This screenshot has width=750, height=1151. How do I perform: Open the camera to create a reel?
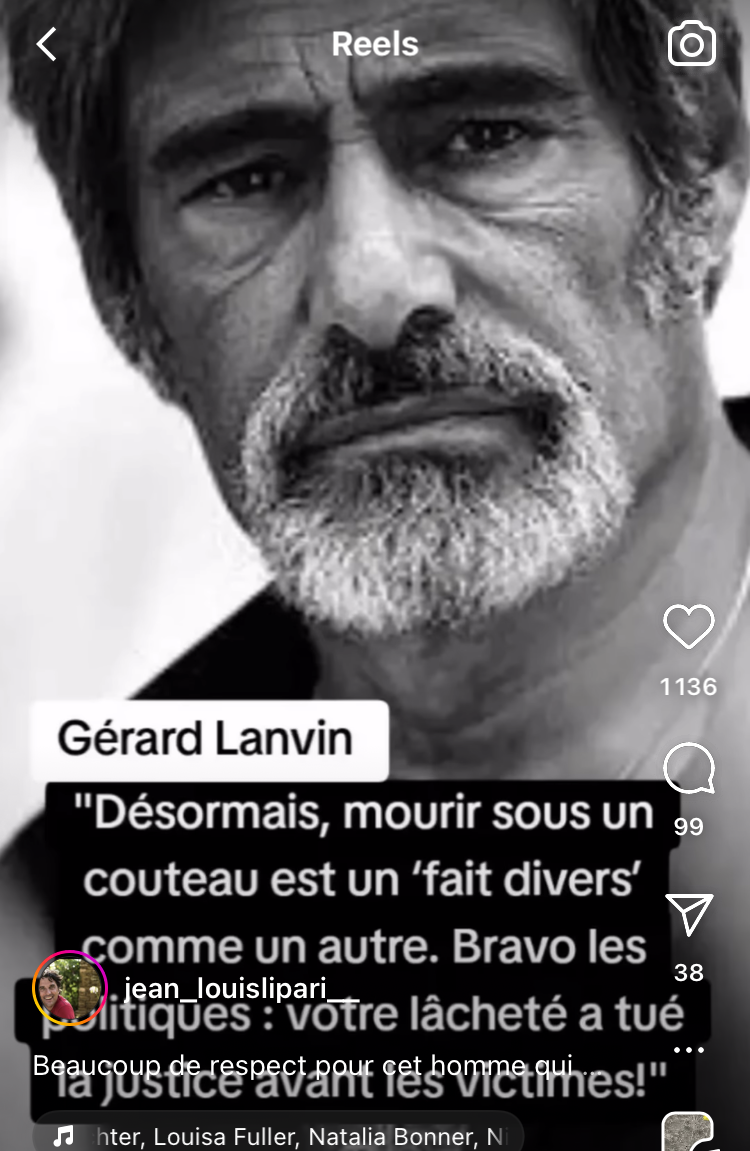[x=691, y=43]
